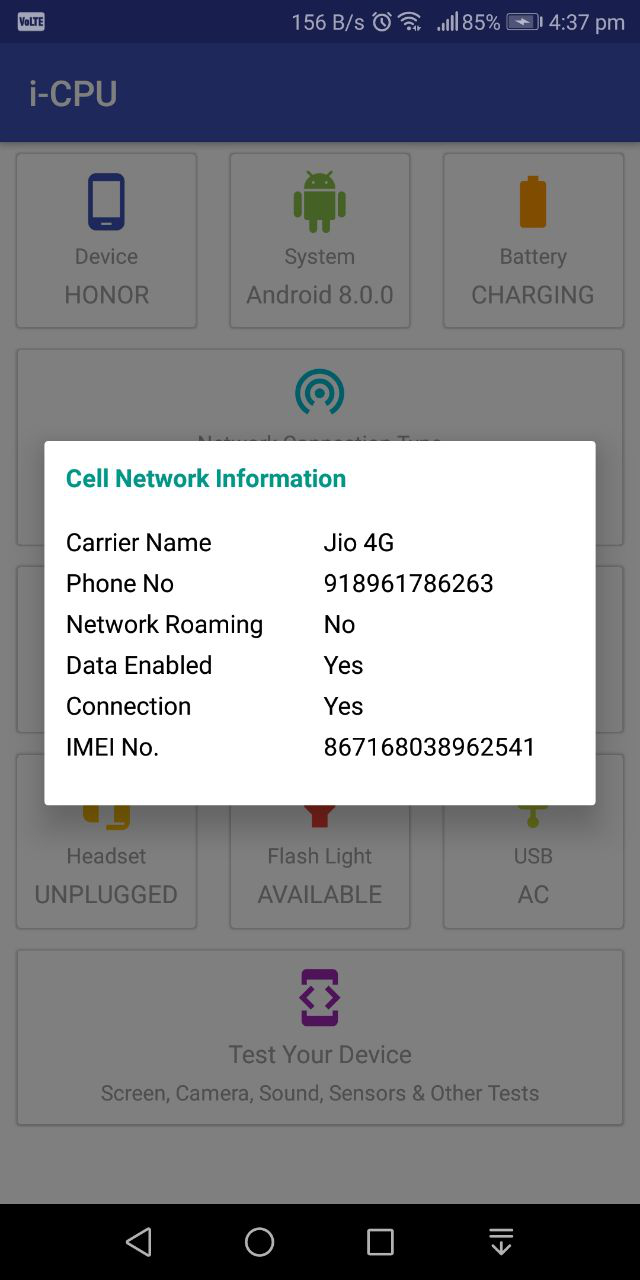The height and width of the screenshot is (1280, 640).
Task: Open the USB AC card
Action: point(533,866)
